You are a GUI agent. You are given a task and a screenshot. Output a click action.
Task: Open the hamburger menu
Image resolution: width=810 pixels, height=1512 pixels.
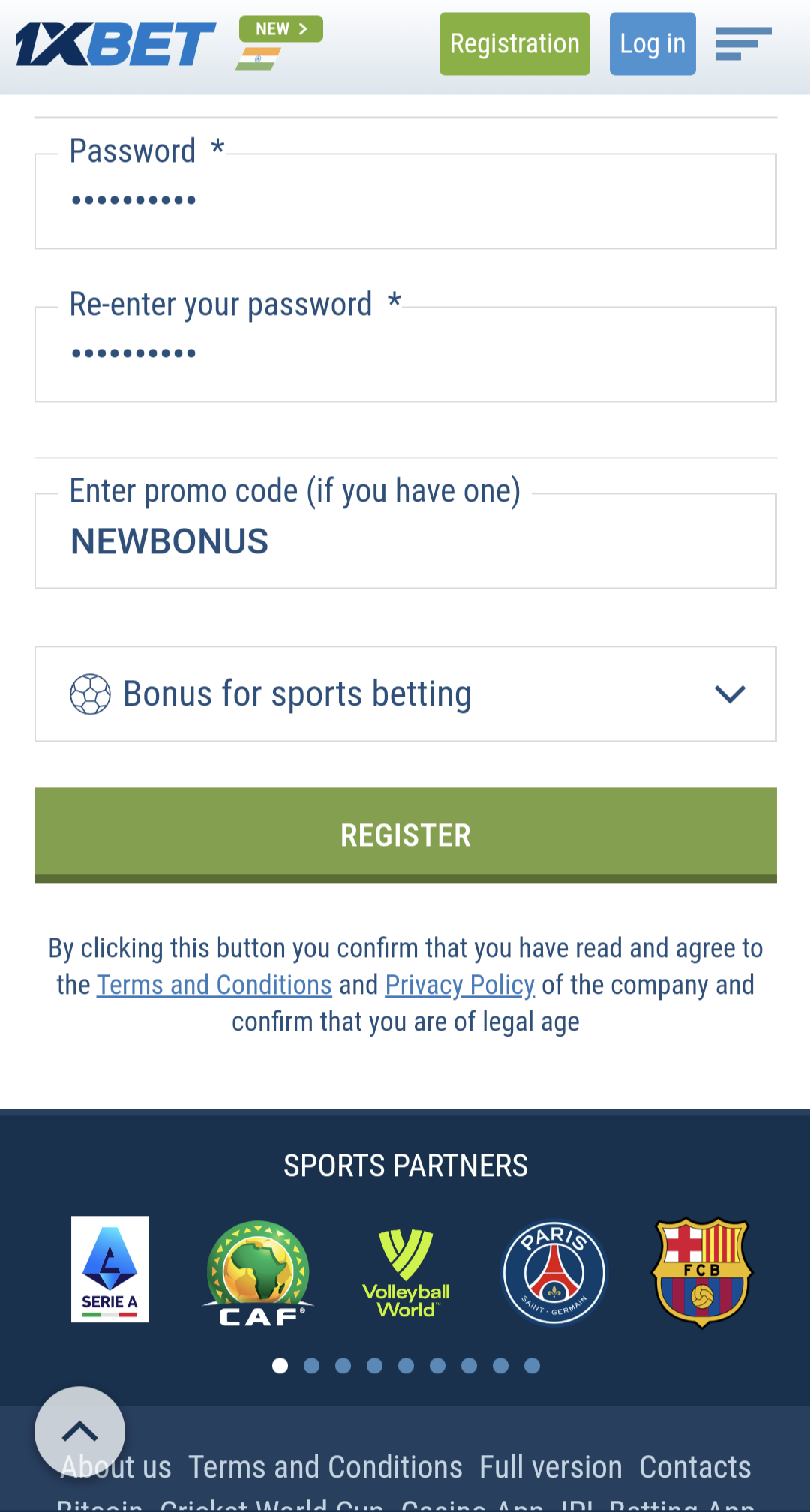click(743, 43)
